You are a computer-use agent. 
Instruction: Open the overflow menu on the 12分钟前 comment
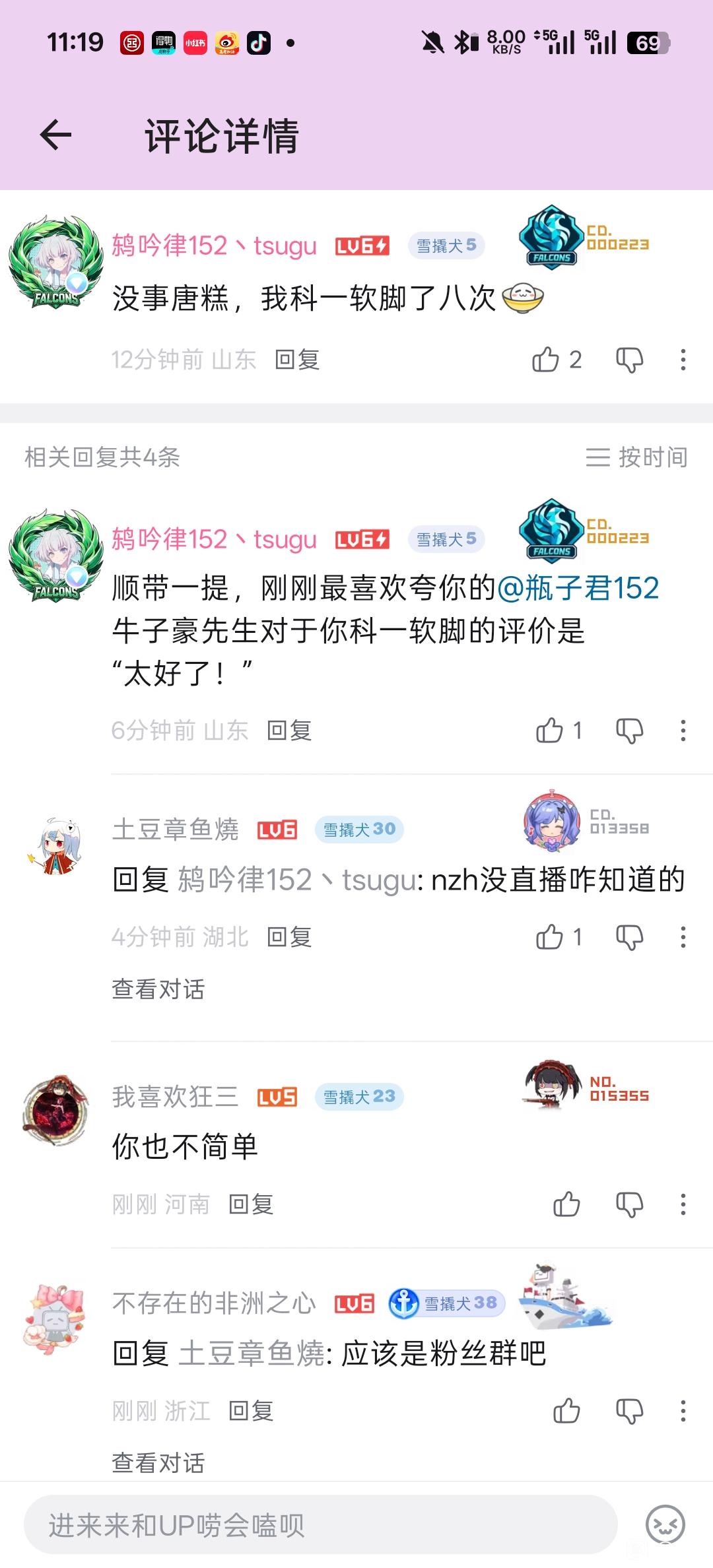point(683,360)
